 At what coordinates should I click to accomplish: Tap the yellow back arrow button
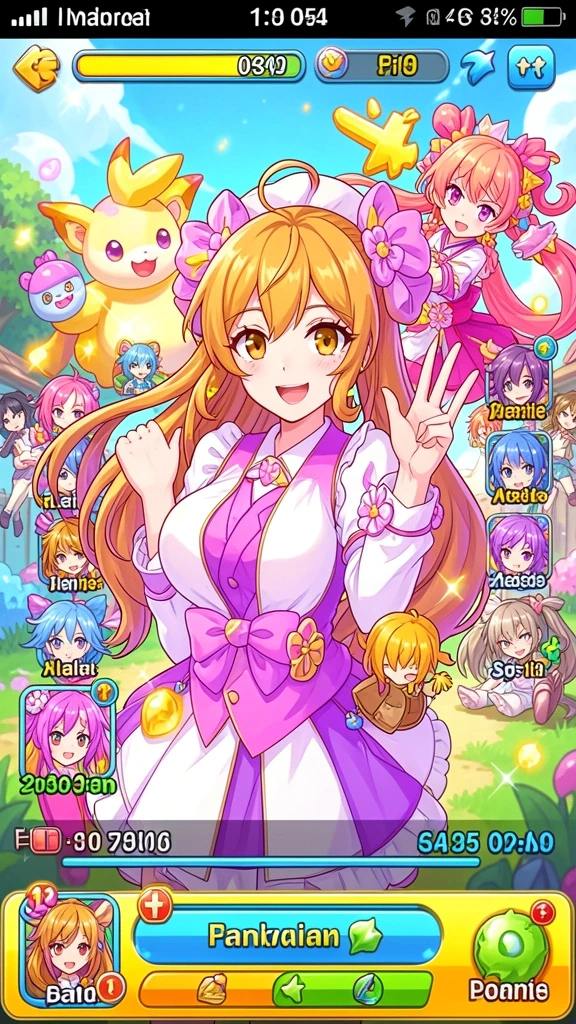[37, 67]
